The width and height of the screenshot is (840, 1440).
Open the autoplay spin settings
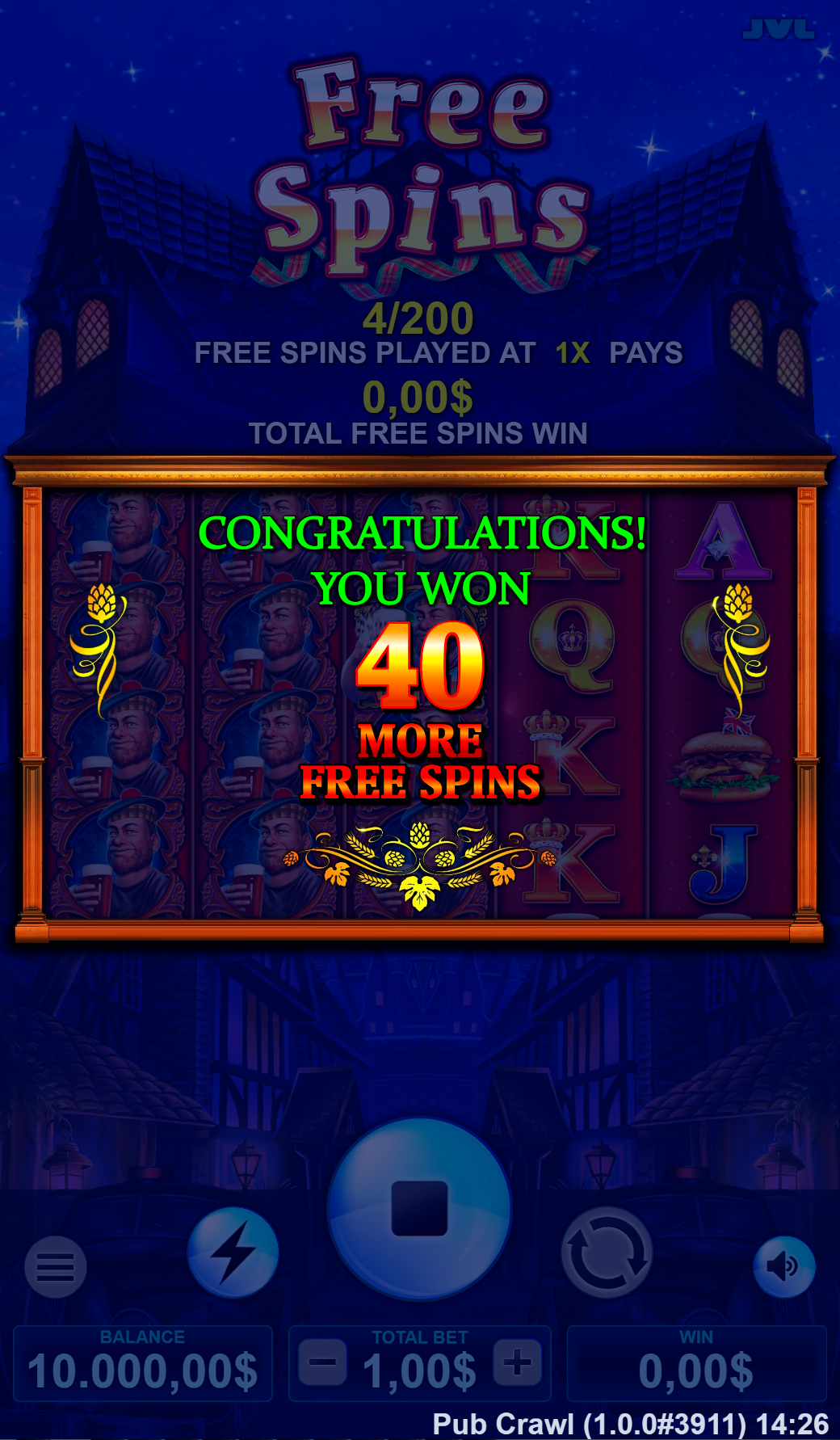coord(607,1253)
